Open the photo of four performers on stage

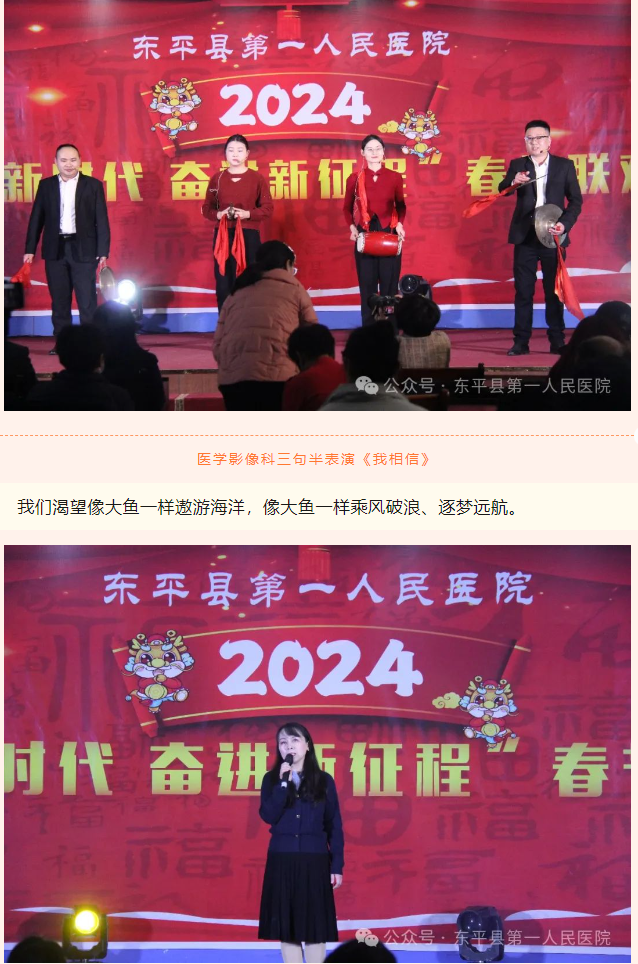click(318, 205)
